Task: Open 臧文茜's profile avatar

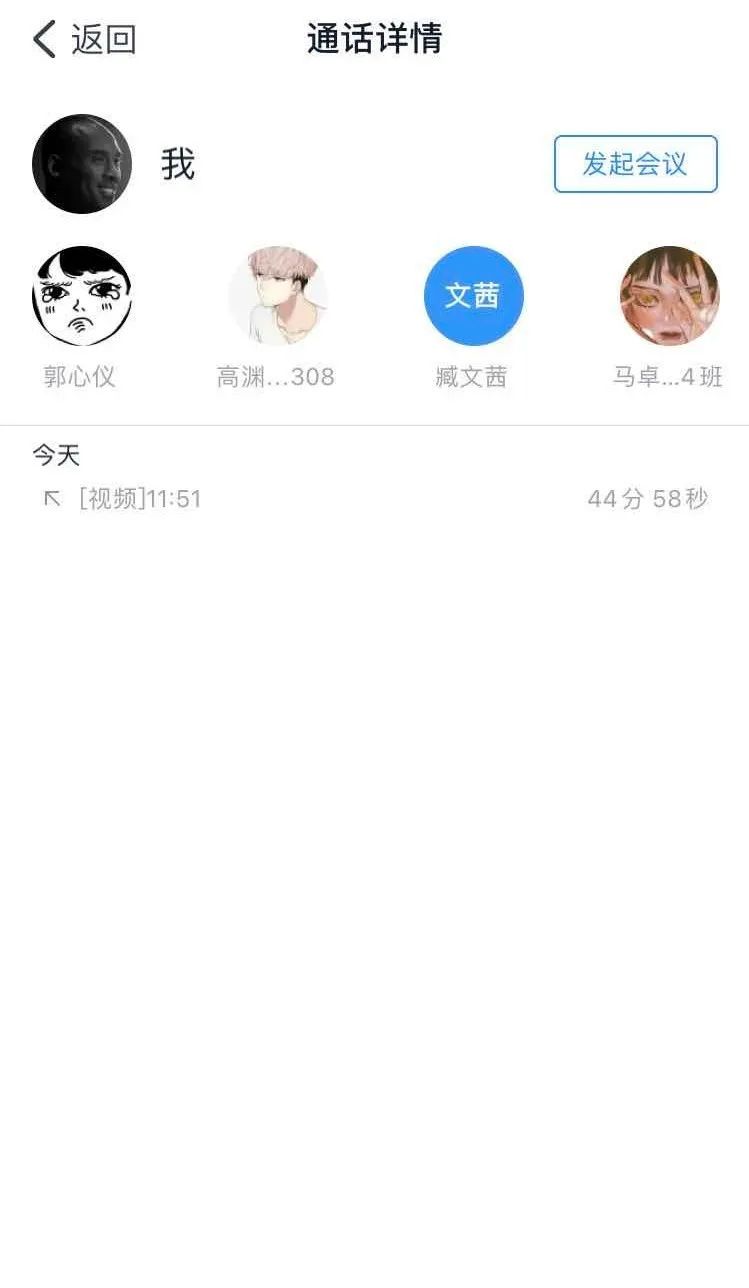Action: click(x=473, y=296)
